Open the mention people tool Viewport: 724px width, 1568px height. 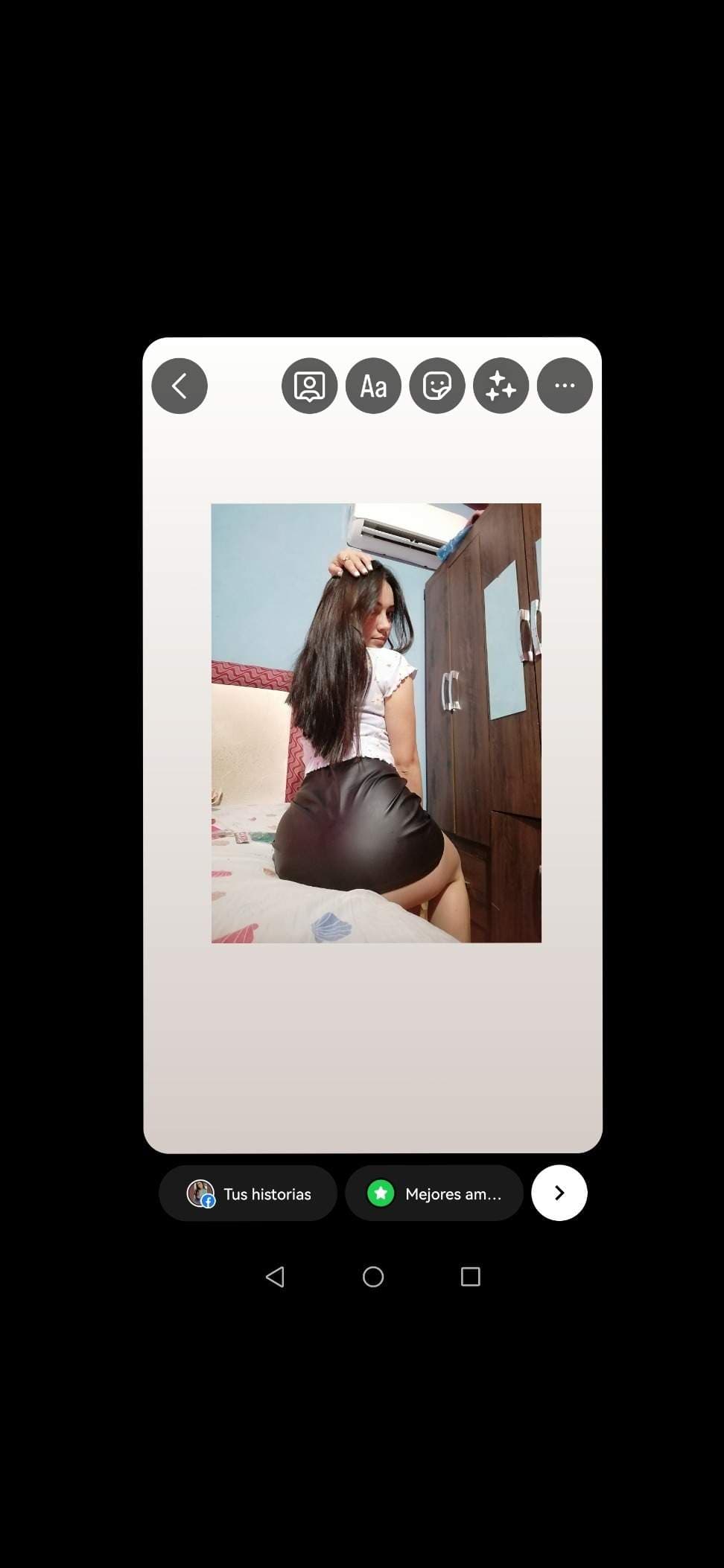point(309,386)
